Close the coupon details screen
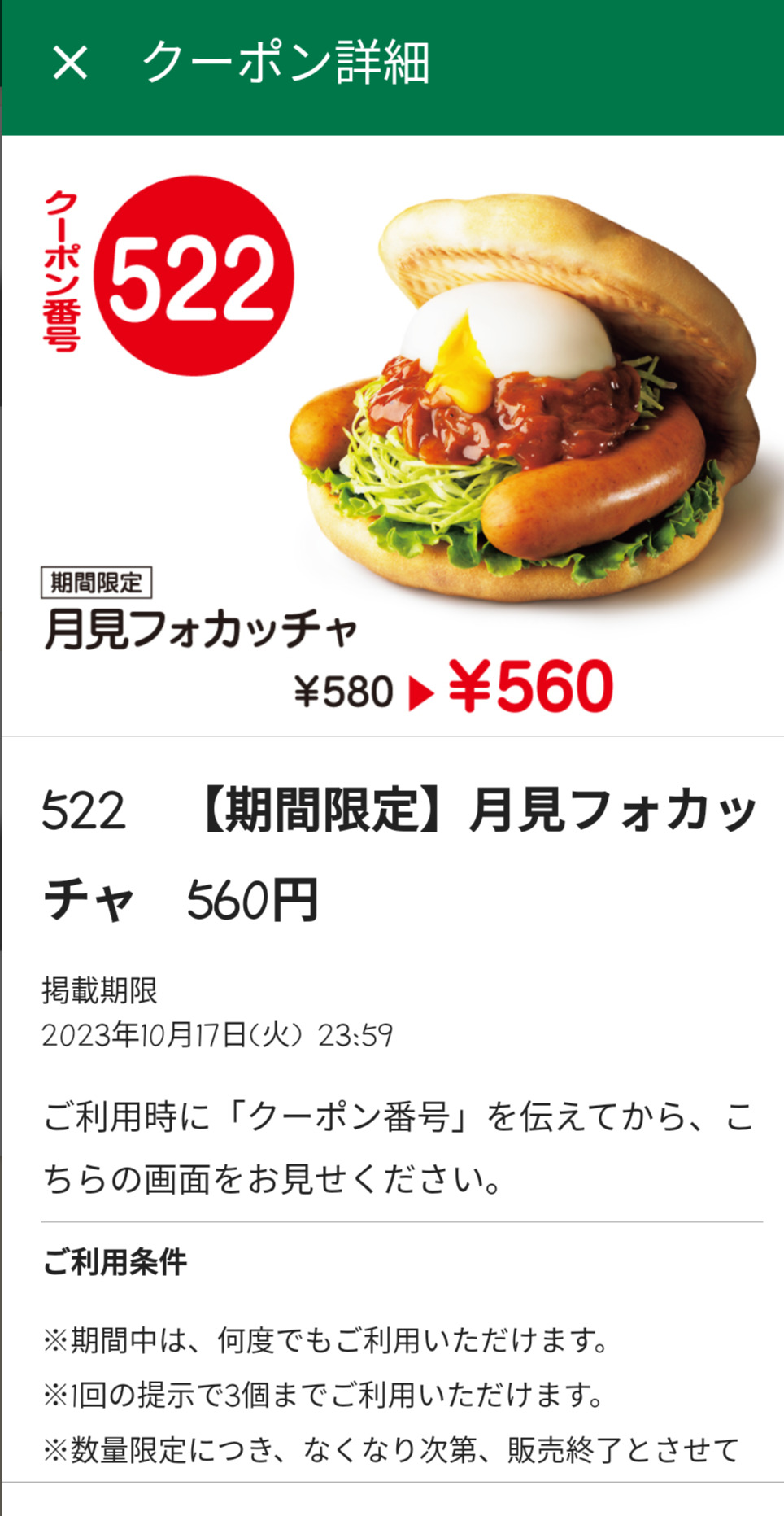784x1516 pixels. pyautogui.click(x=70, y=63)
